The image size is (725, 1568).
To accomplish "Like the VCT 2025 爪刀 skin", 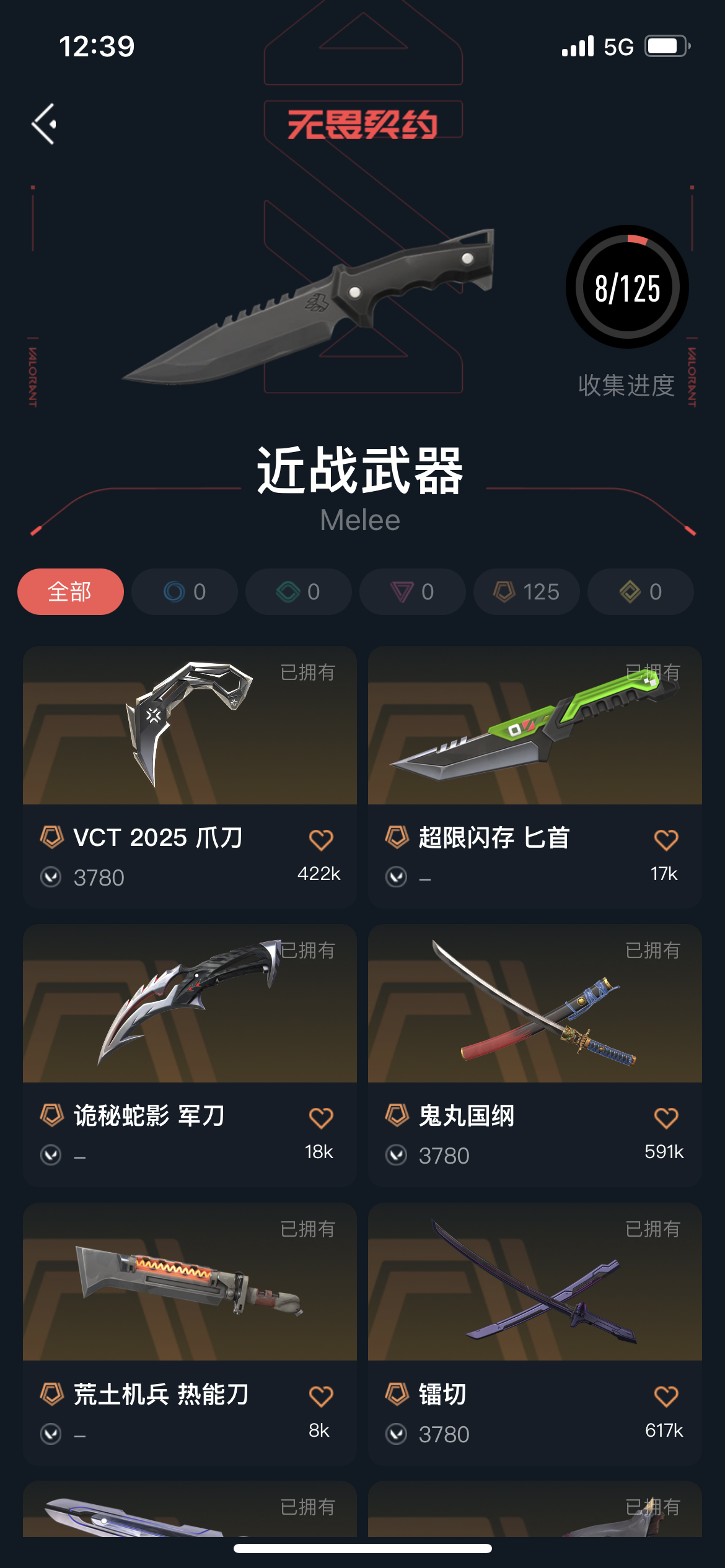I will [321, 840].
